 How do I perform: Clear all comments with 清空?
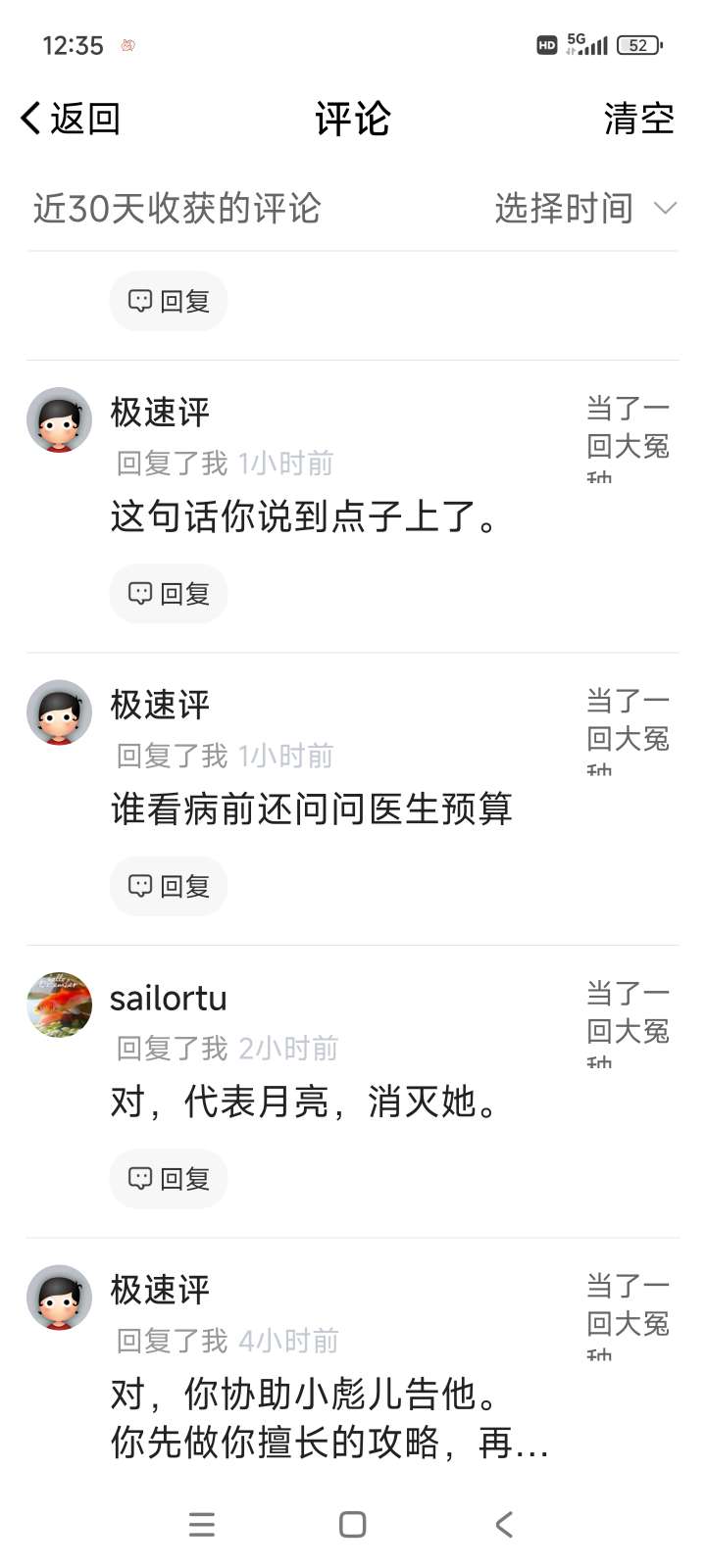[x=638, y=119]
